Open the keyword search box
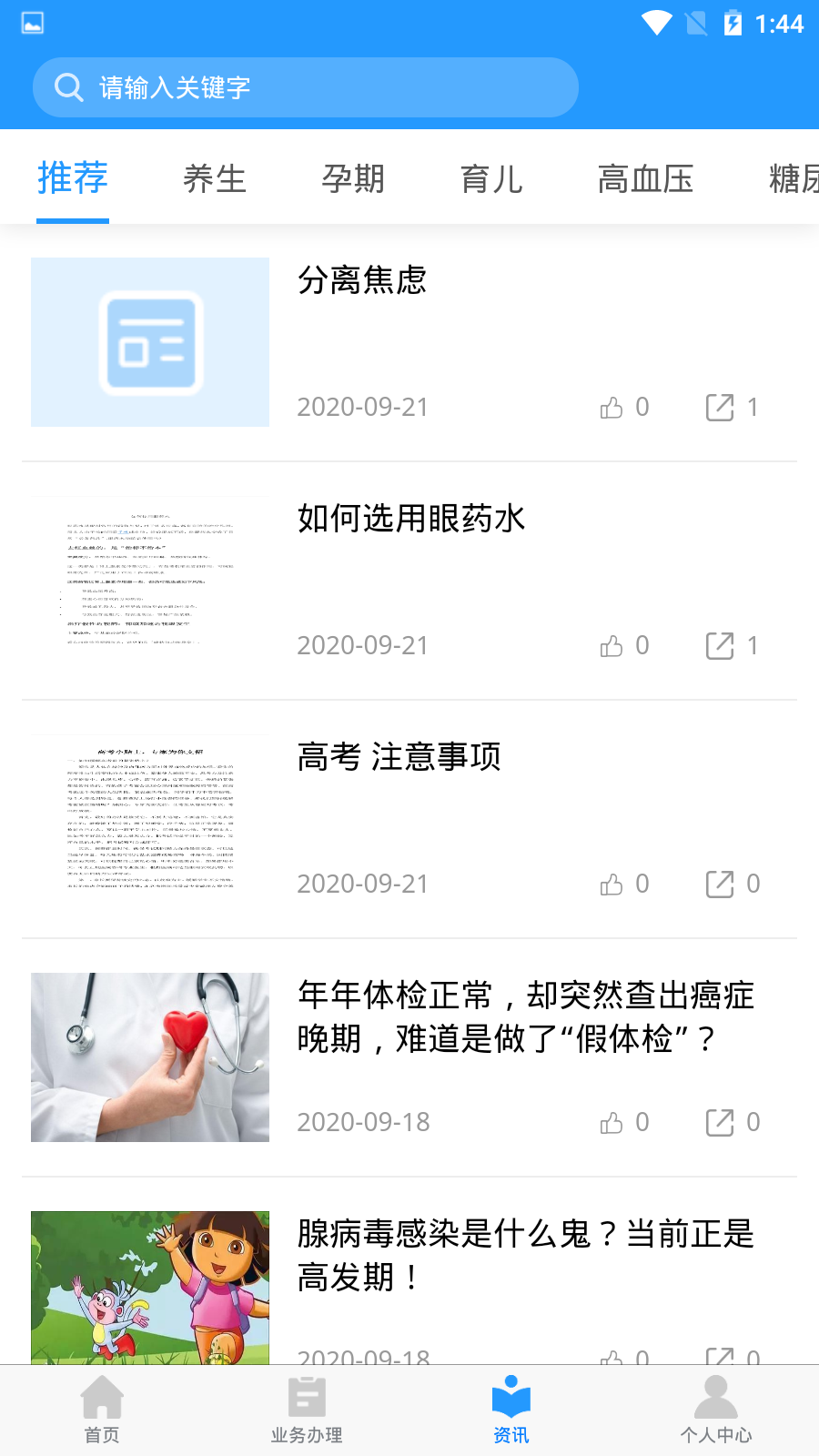Viewport: 819px width, 1456px height. [305, 87]
